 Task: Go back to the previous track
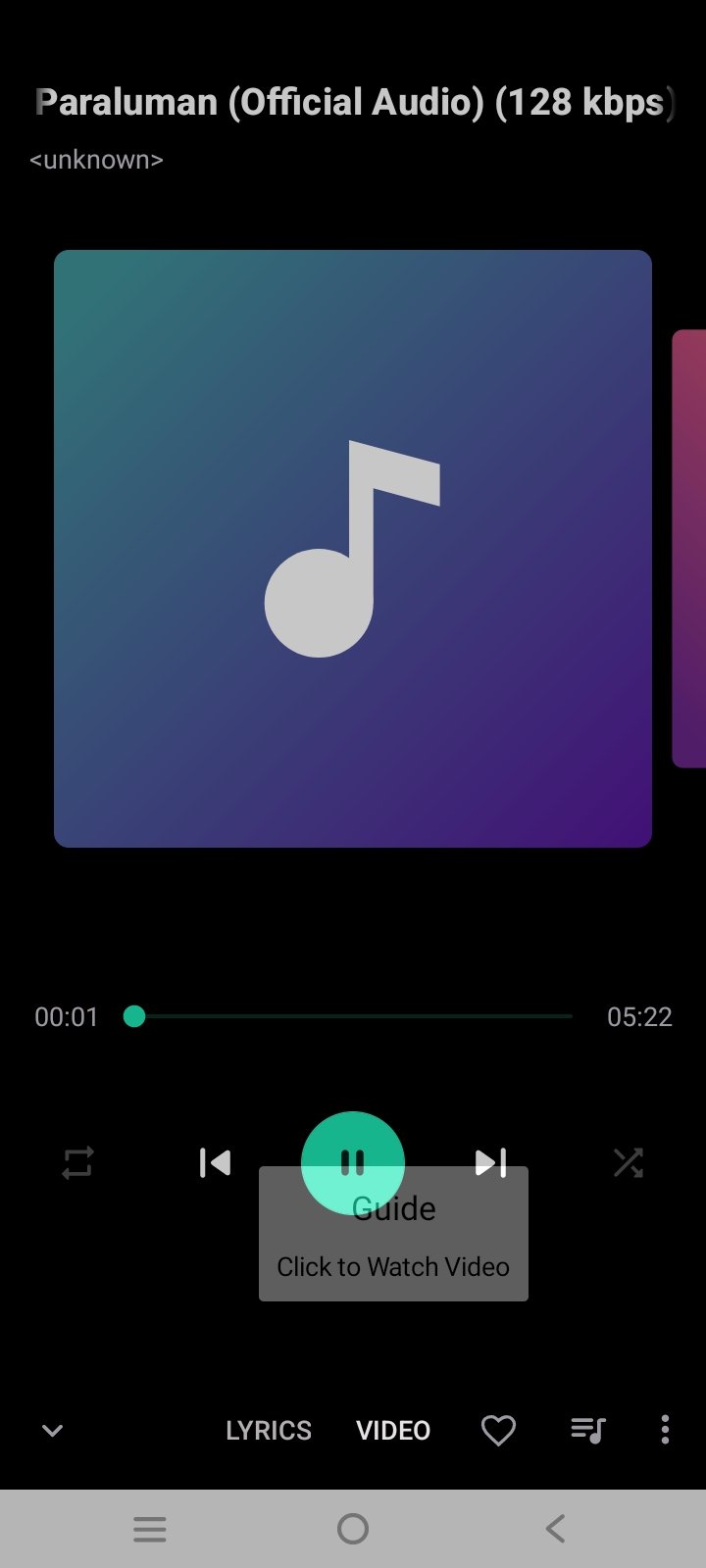[215, 1162]
